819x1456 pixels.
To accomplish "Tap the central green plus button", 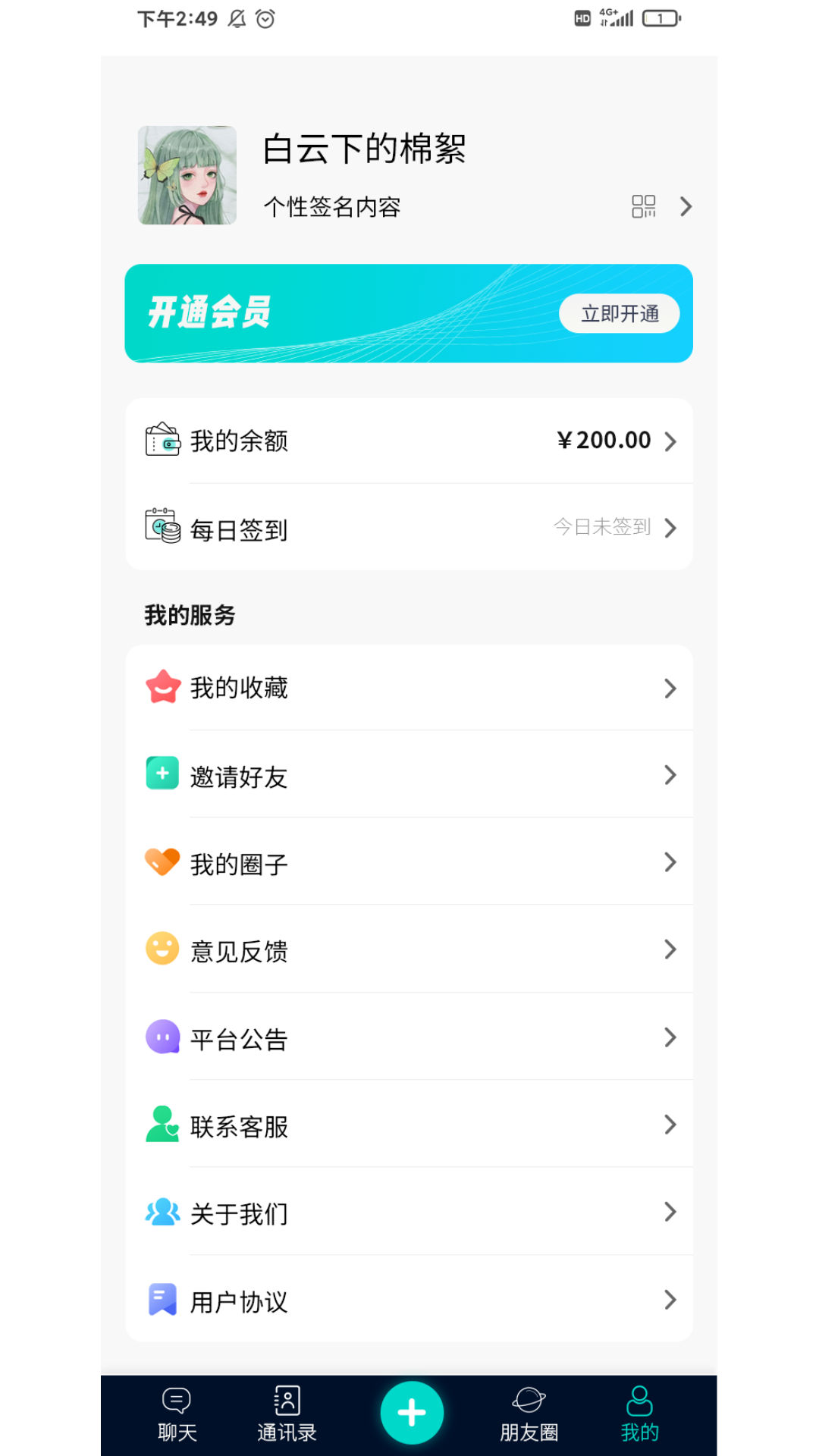I will click(412, 1409).
